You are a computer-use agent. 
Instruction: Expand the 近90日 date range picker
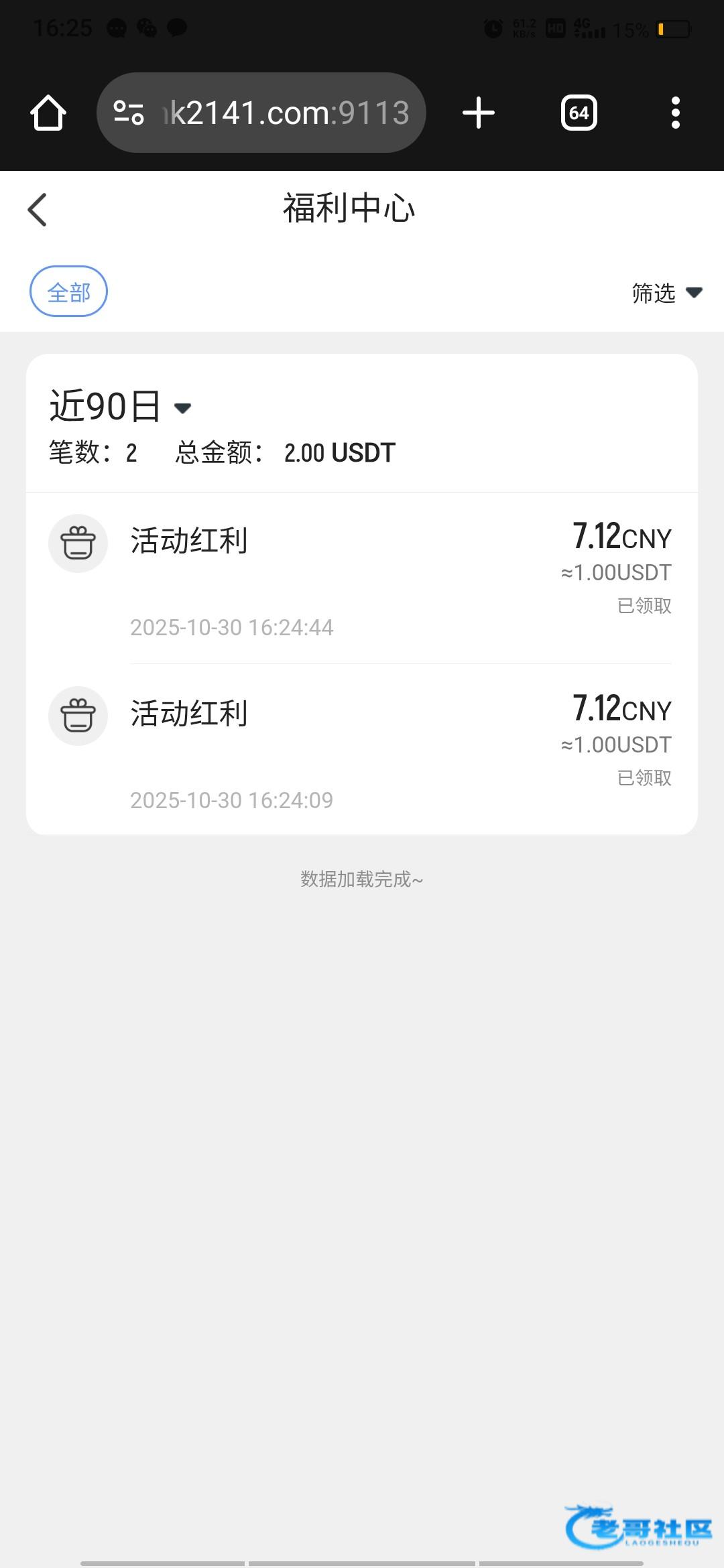121,406
